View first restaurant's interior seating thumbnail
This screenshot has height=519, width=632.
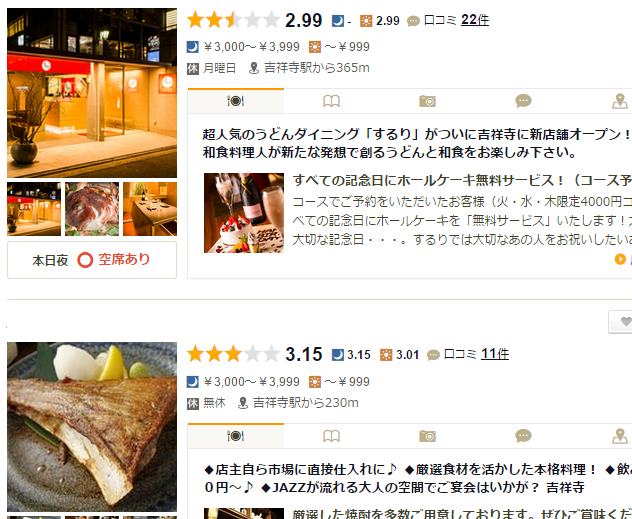pos(150,209)
